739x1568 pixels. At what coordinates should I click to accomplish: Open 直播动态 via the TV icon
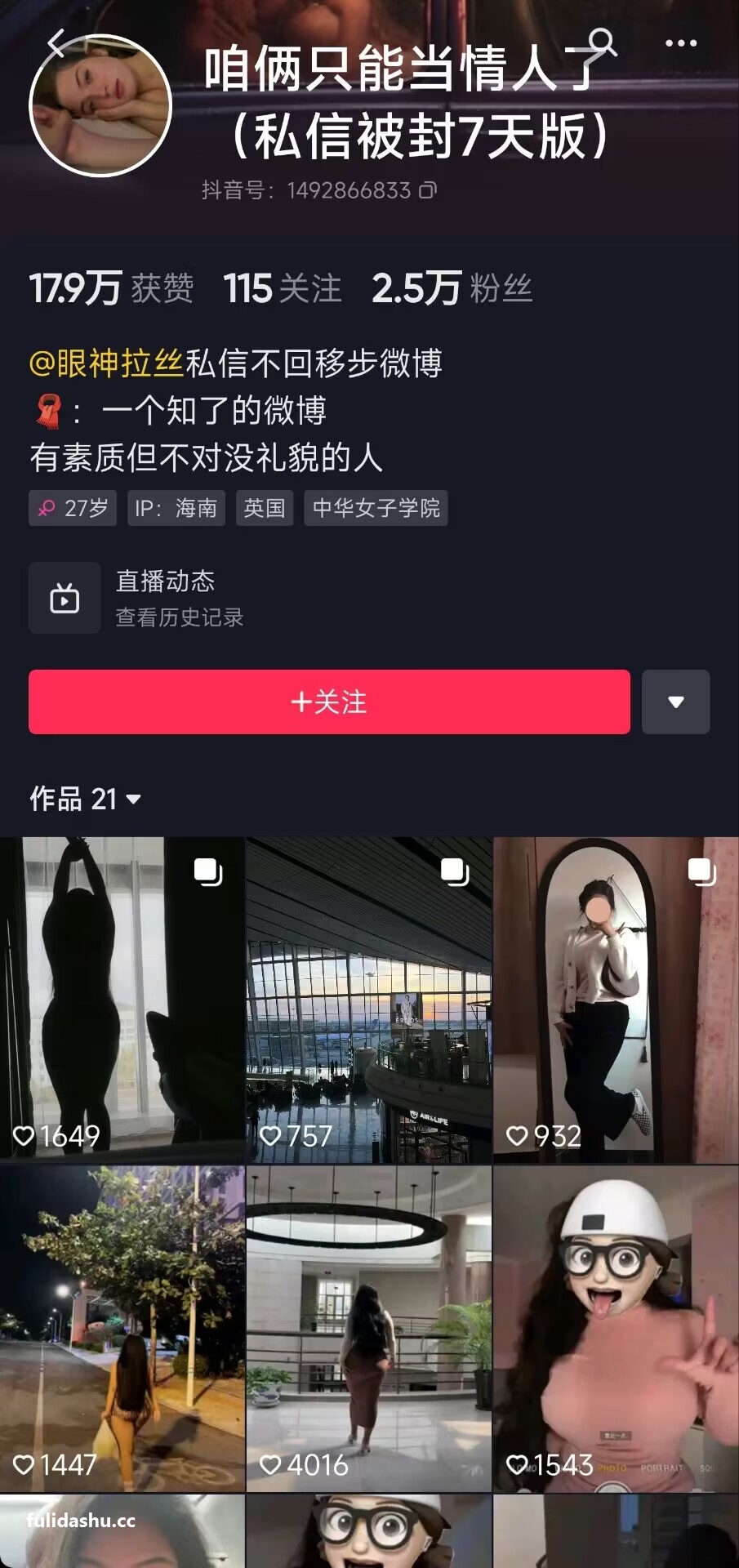point(65,597)
